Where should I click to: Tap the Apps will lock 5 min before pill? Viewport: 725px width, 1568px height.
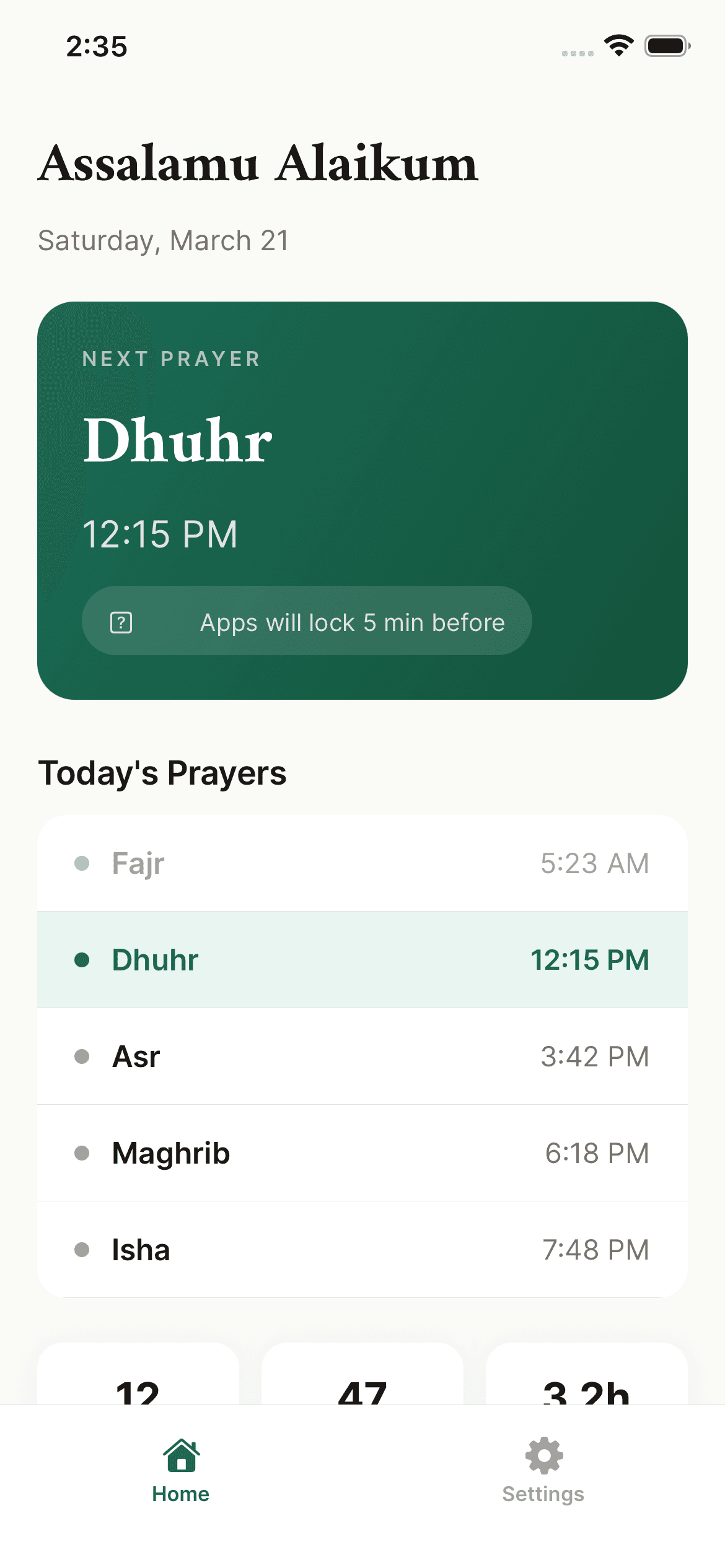pyautogui.click(x=307, y=622)
